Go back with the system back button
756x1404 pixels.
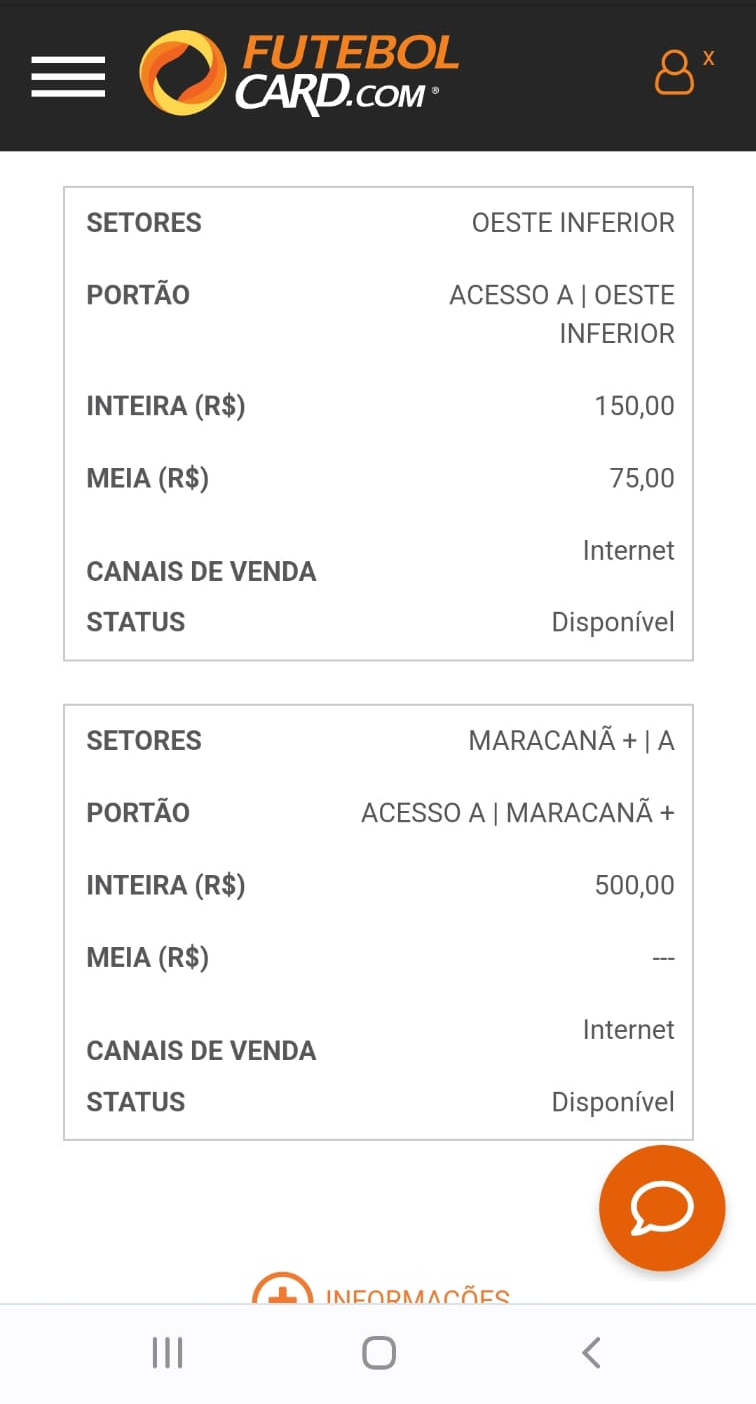(591, 1353)
